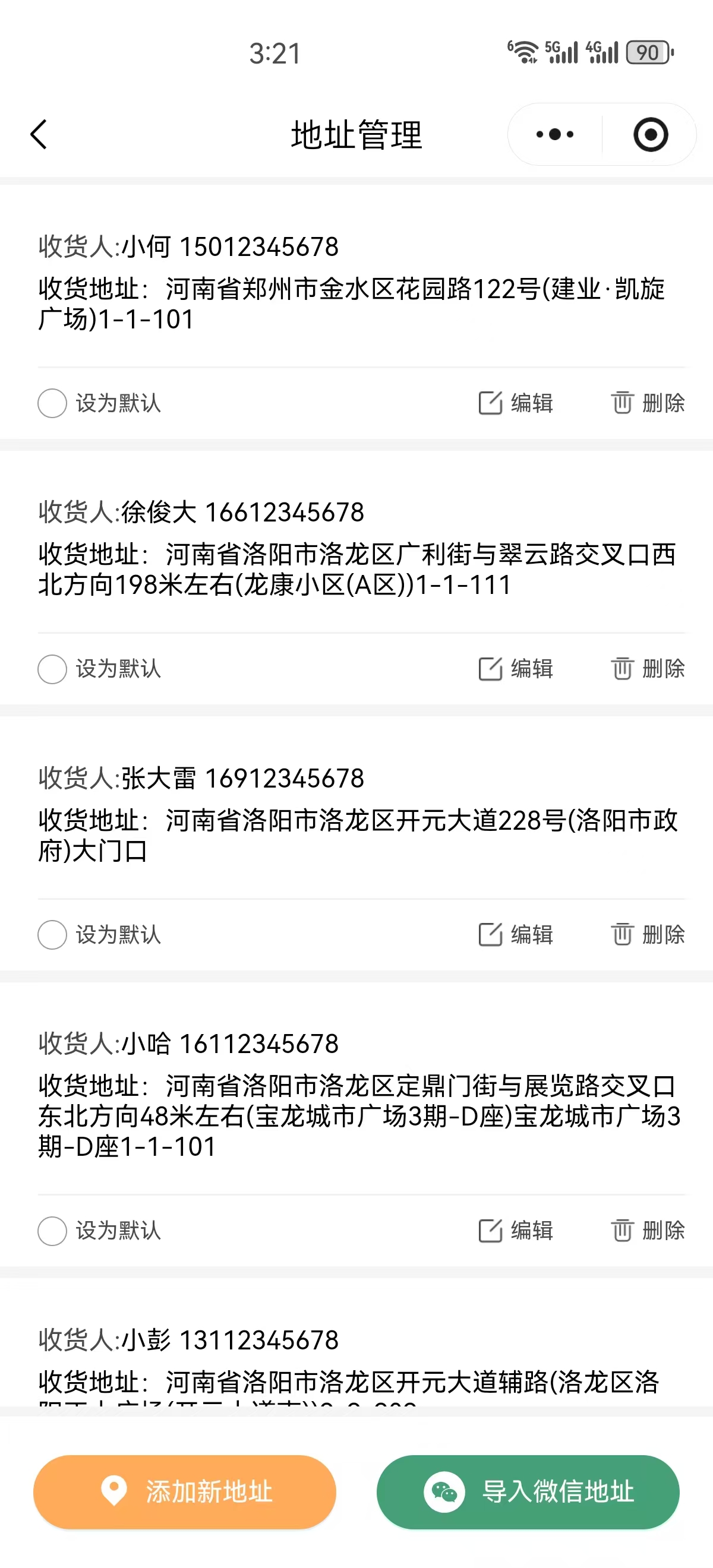
Task: Set 小何's address as default
Action: coord(52,403)
